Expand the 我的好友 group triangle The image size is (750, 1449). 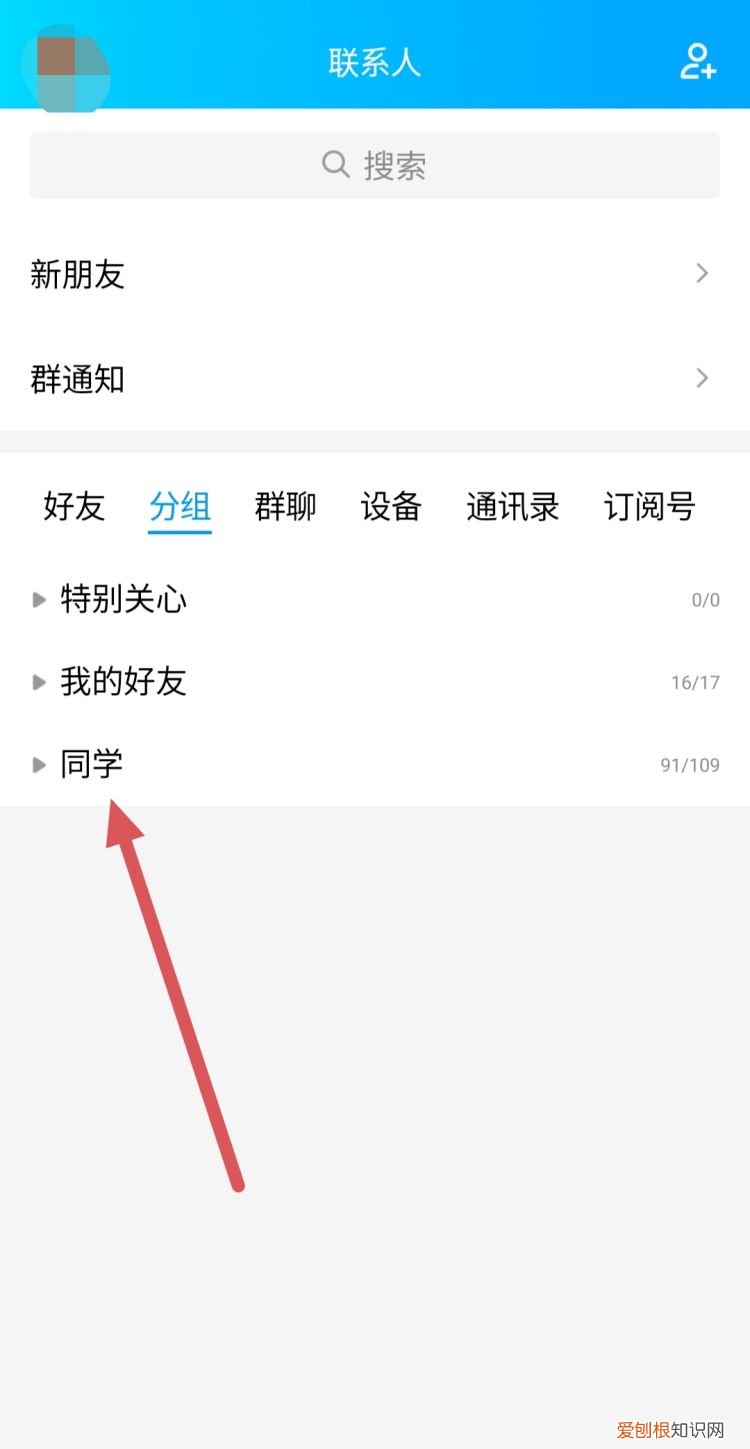click(40, 681)
